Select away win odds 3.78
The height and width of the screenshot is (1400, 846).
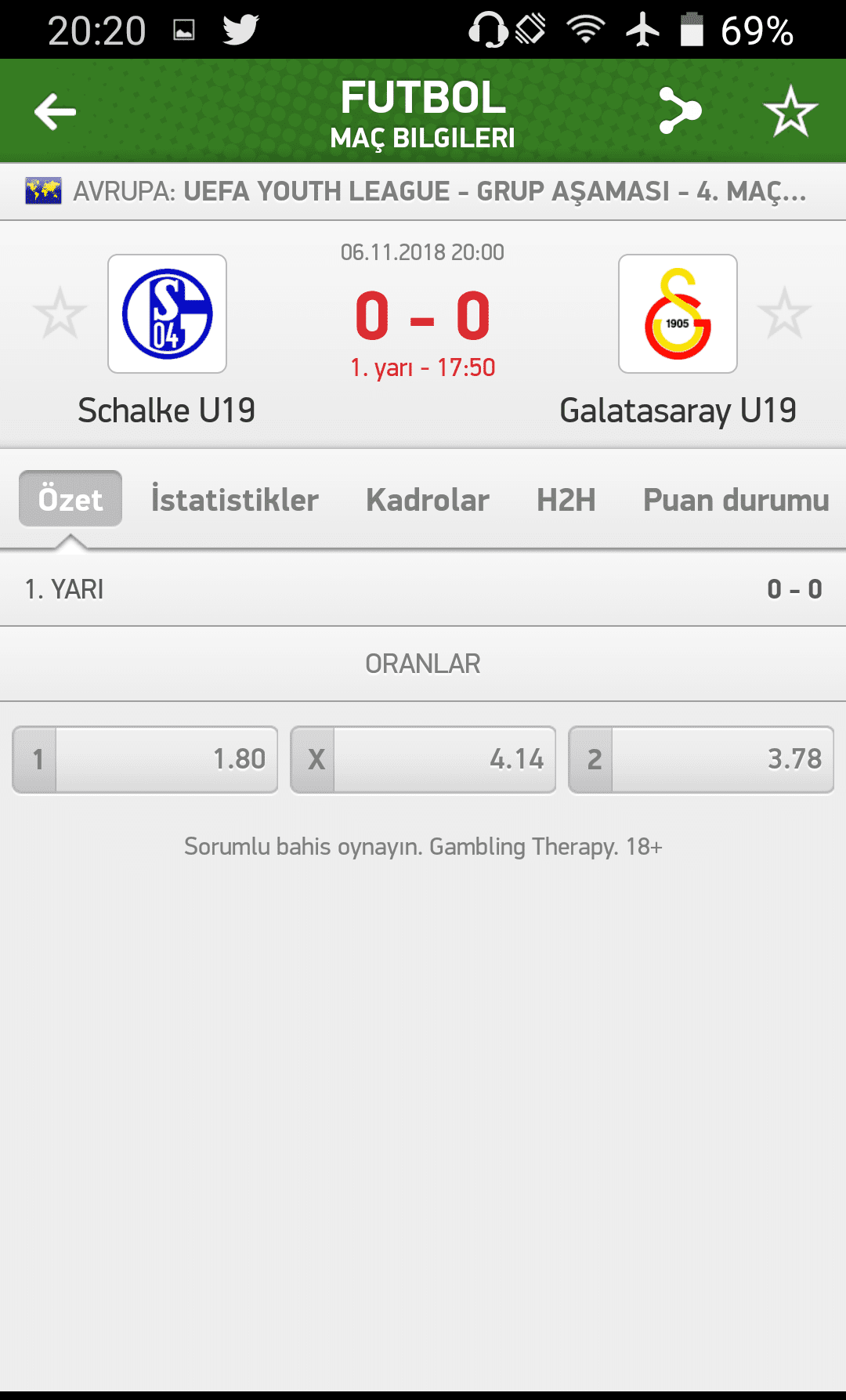[x=701, y=759]
